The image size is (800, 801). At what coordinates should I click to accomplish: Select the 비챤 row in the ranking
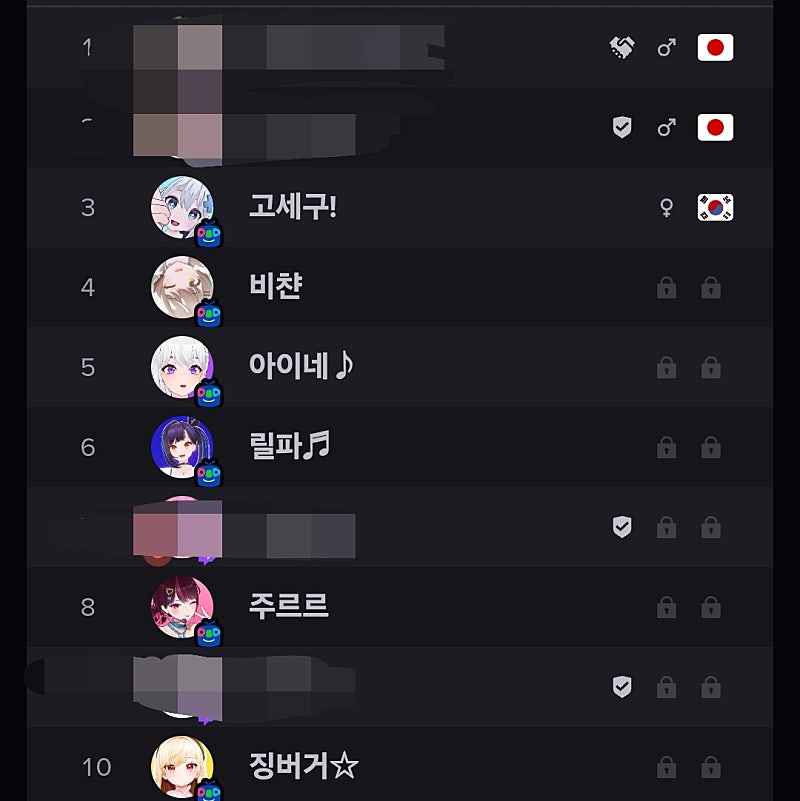pos(276,287)
